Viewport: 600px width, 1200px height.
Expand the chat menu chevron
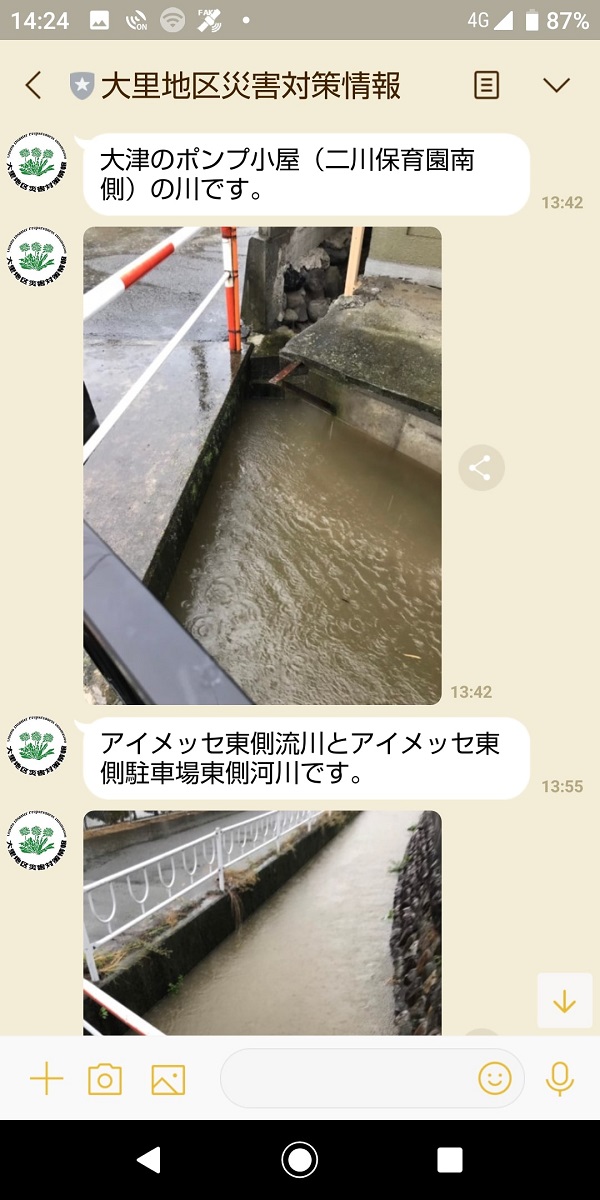[557, 86]
